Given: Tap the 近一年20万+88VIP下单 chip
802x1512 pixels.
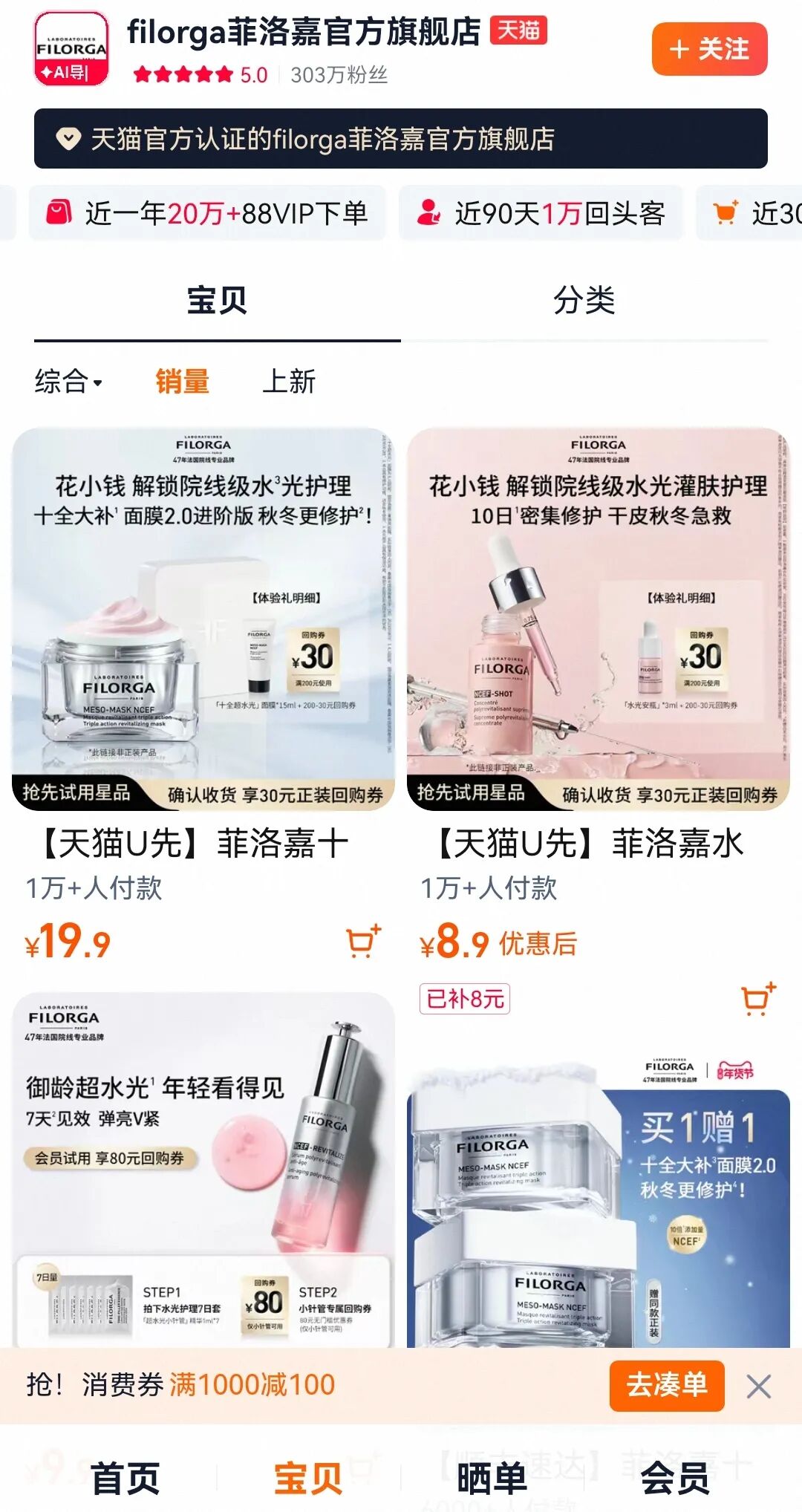Looking at the screenshot, I should (207, 214).
